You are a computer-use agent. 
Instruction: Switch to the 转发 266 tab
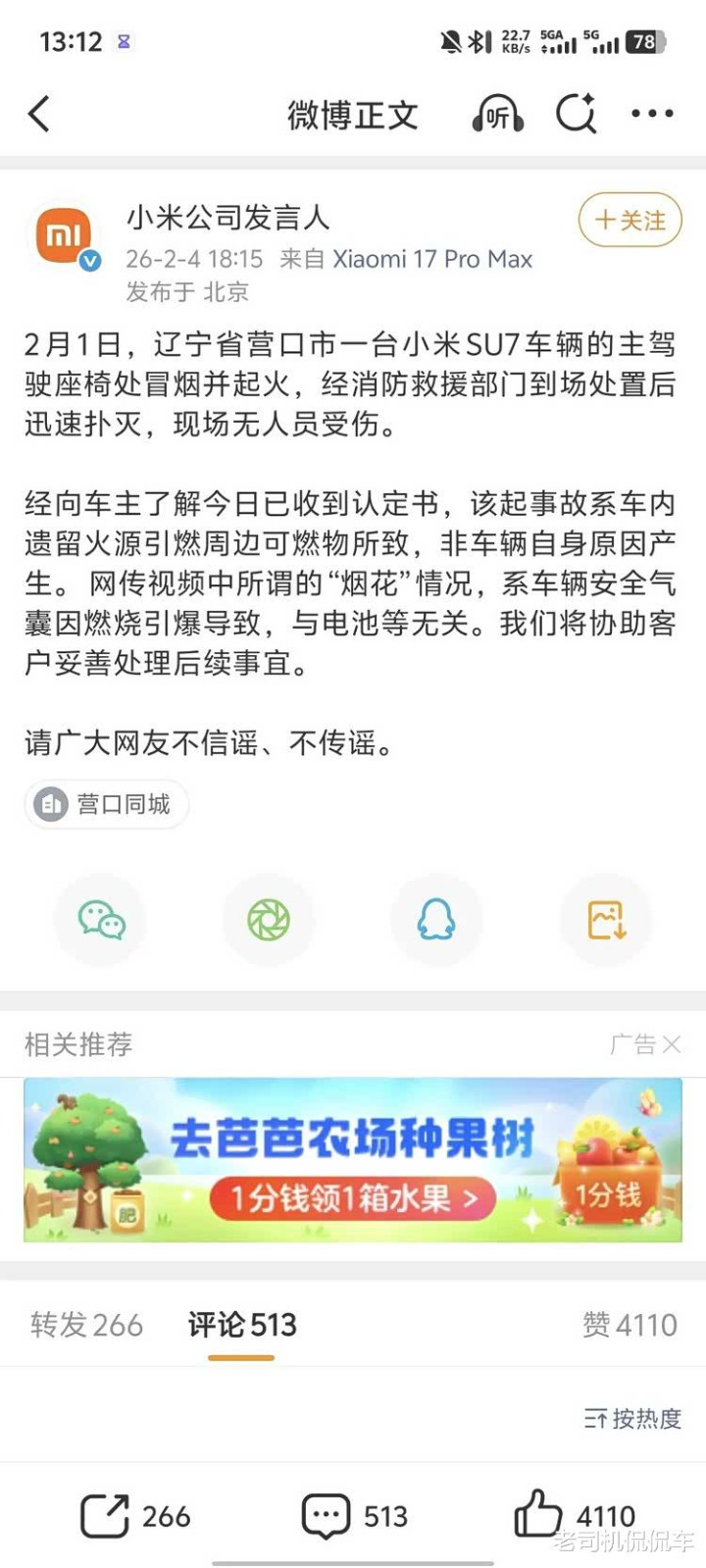tap(86, 1325)
